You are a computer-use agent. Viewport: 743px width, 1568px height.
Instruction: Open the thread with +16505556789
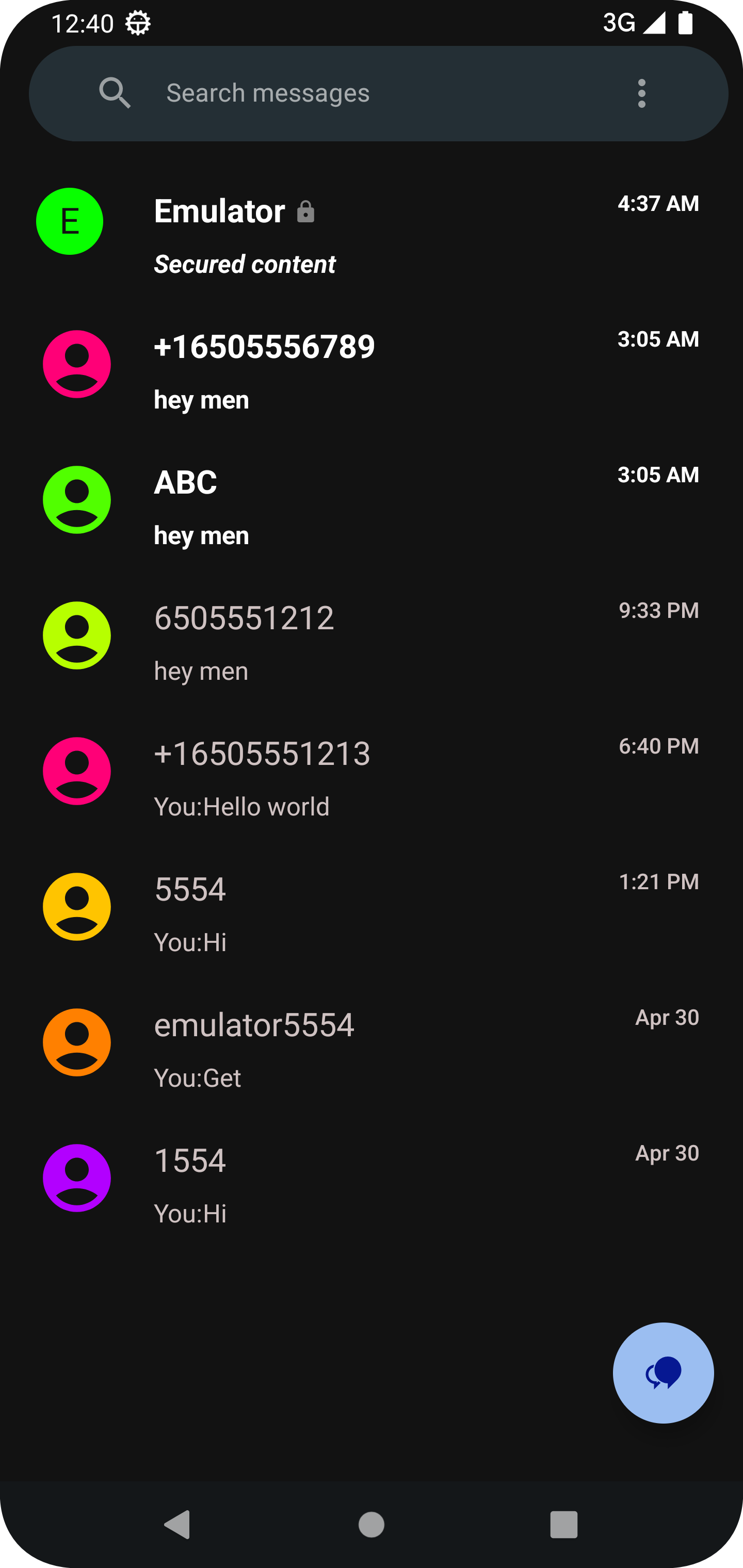(x=372, y=370)
